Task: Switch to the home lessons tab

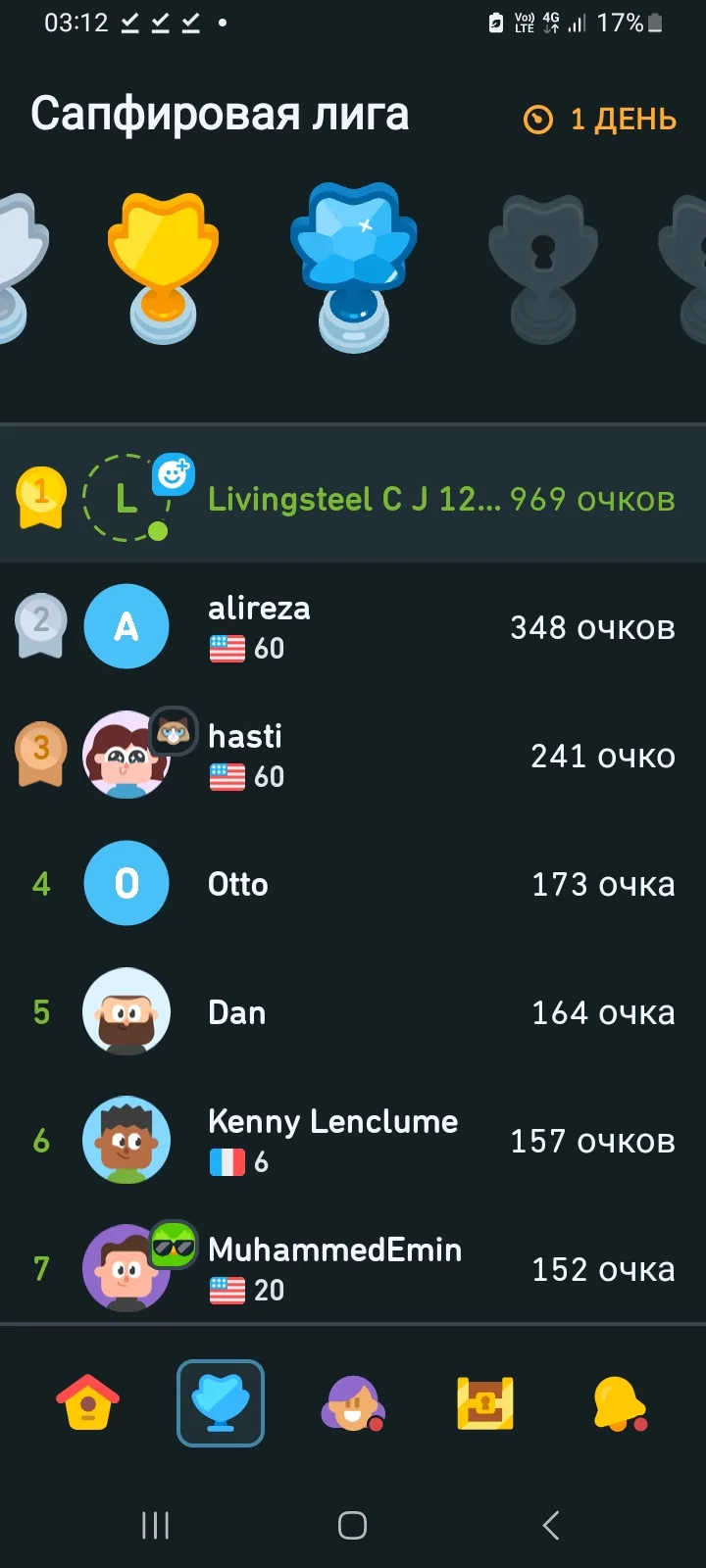Action: pyautogui.click(x=88, y=1403)
